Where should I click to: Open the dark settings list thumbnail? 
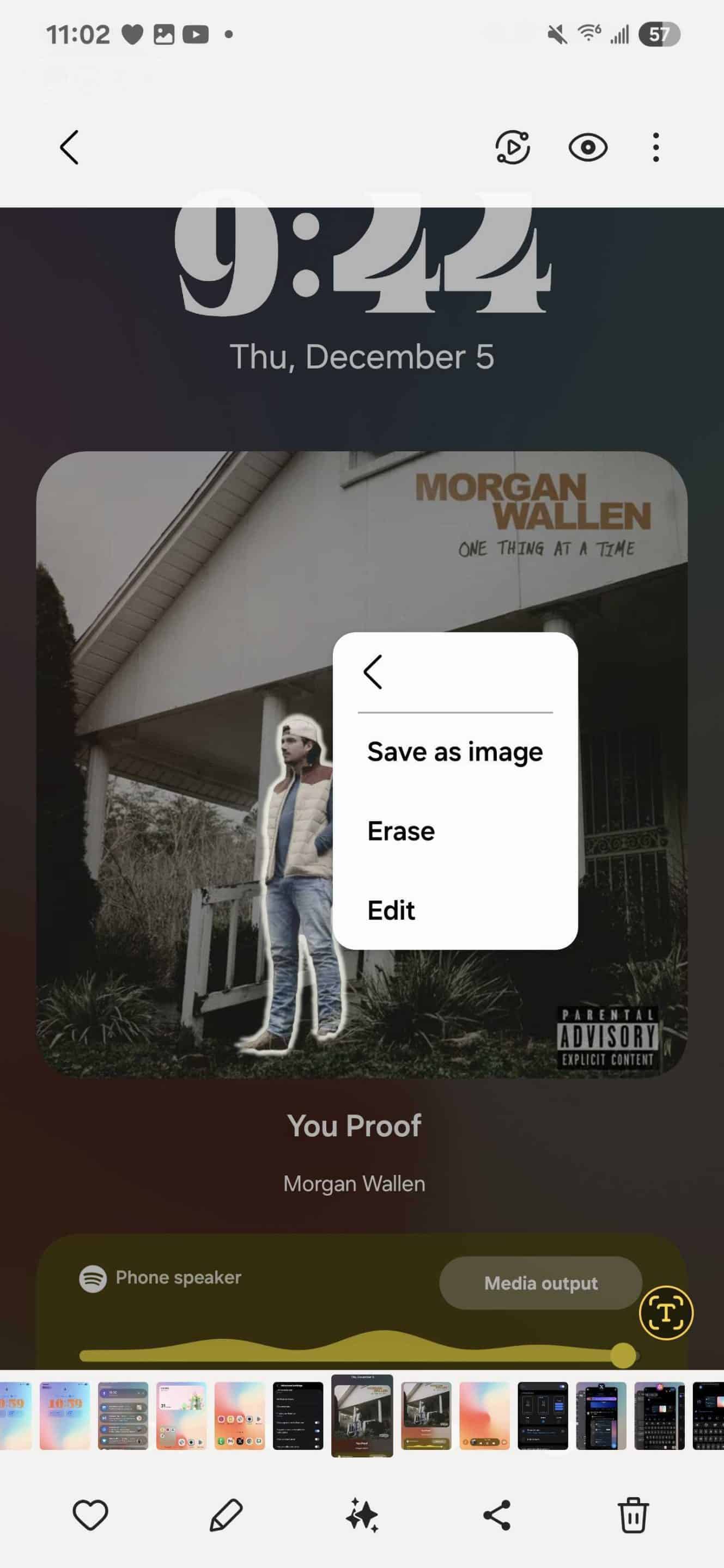coord(298,1415)
